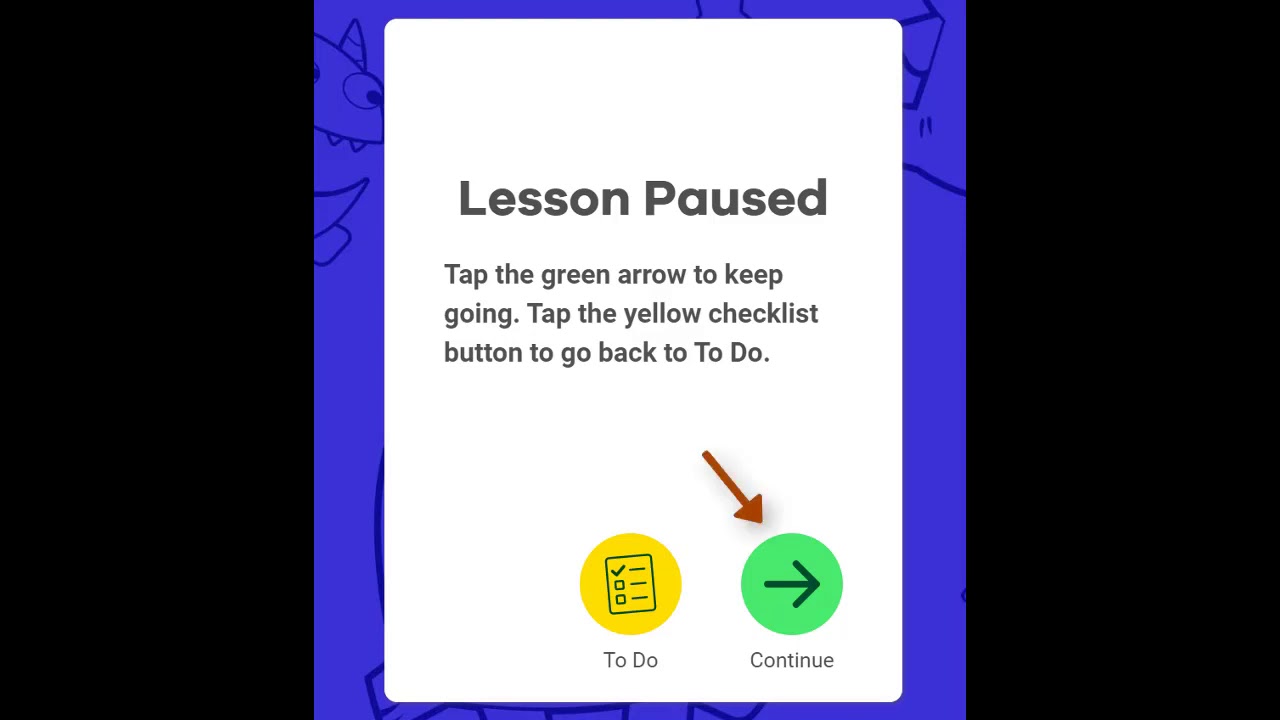Go back to the To Do checklist
The image size is (1280, 720).
[630, 585]
